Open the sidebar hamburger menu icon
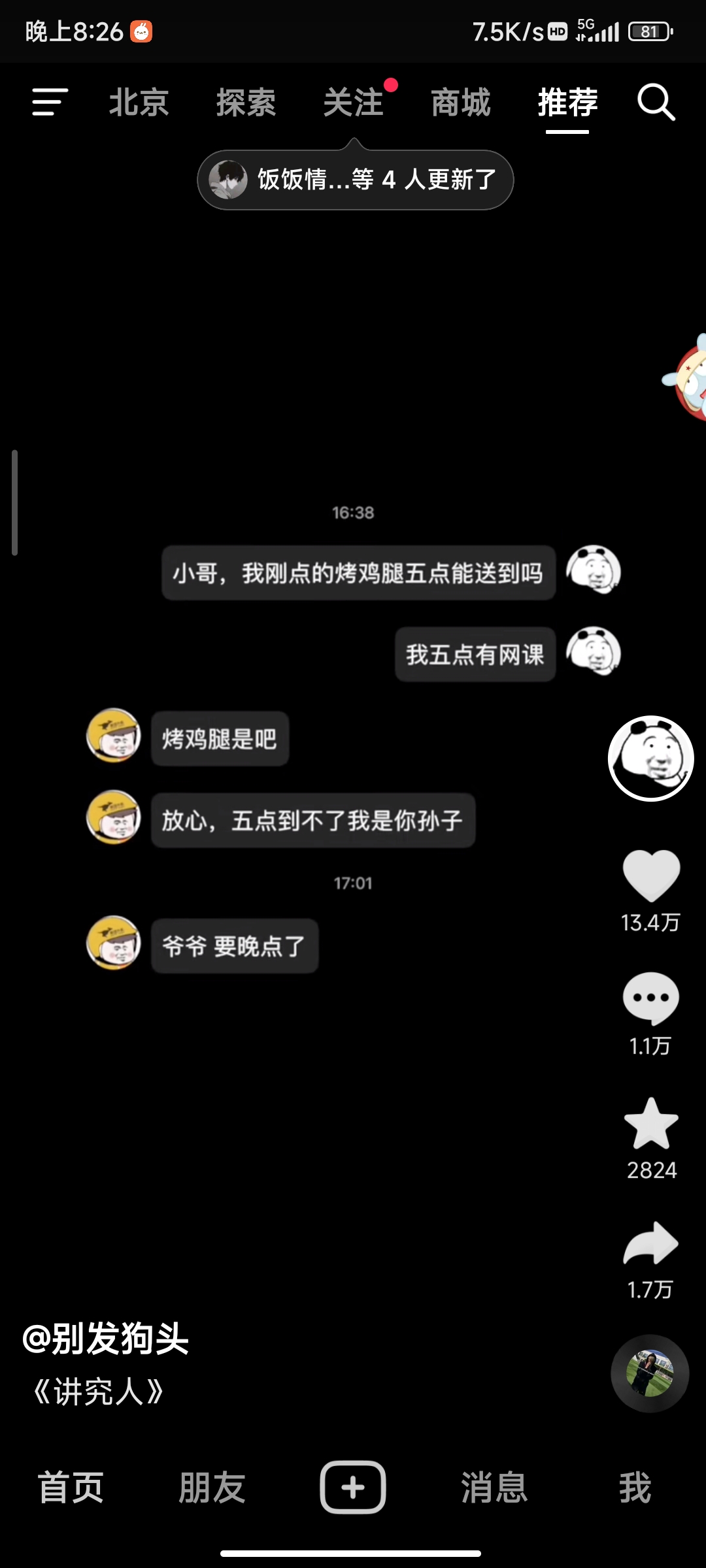Screen dimensions: 706x1568 (x=50, y=103)
